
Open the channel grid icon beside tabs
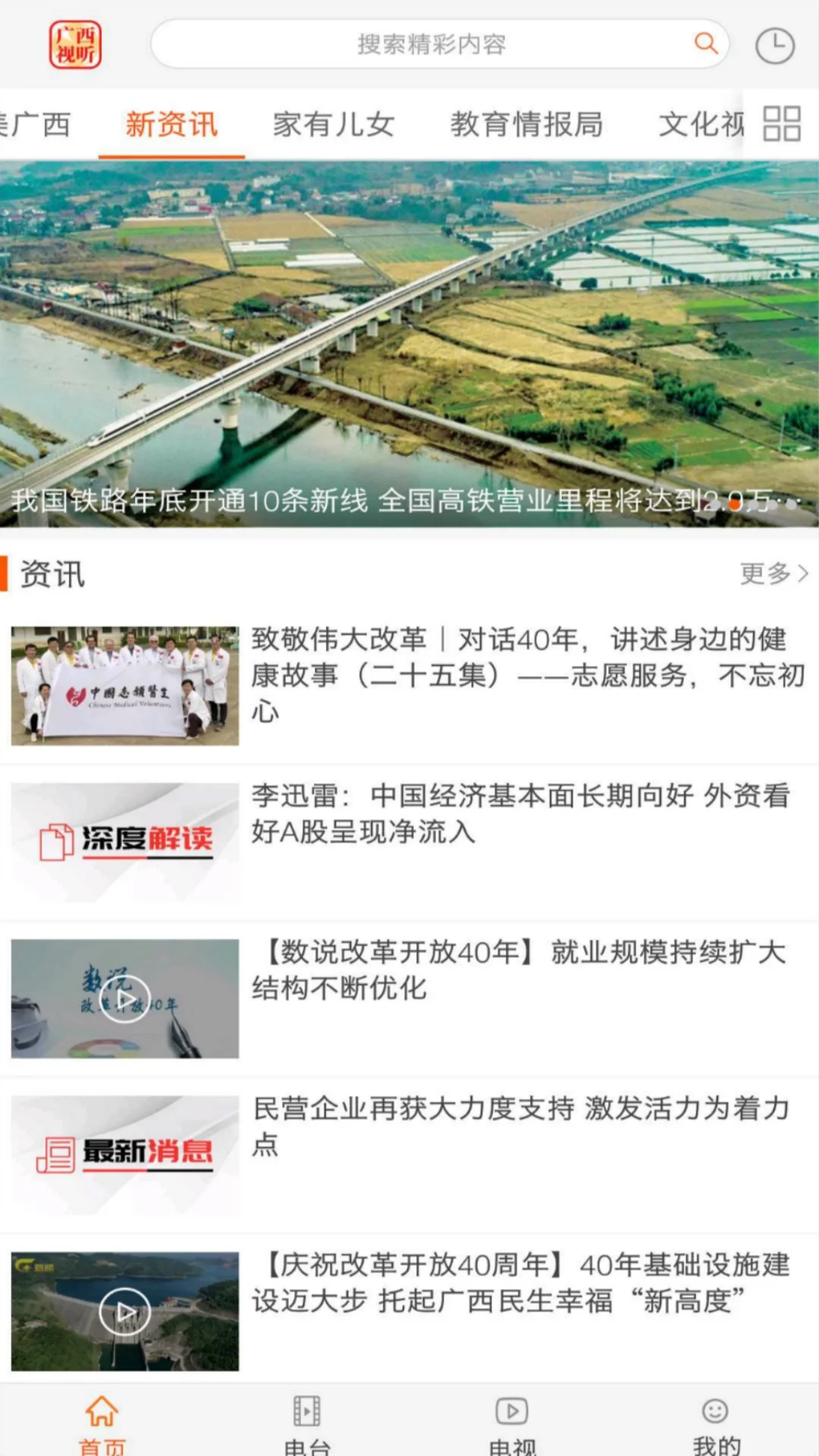(782, 124)
